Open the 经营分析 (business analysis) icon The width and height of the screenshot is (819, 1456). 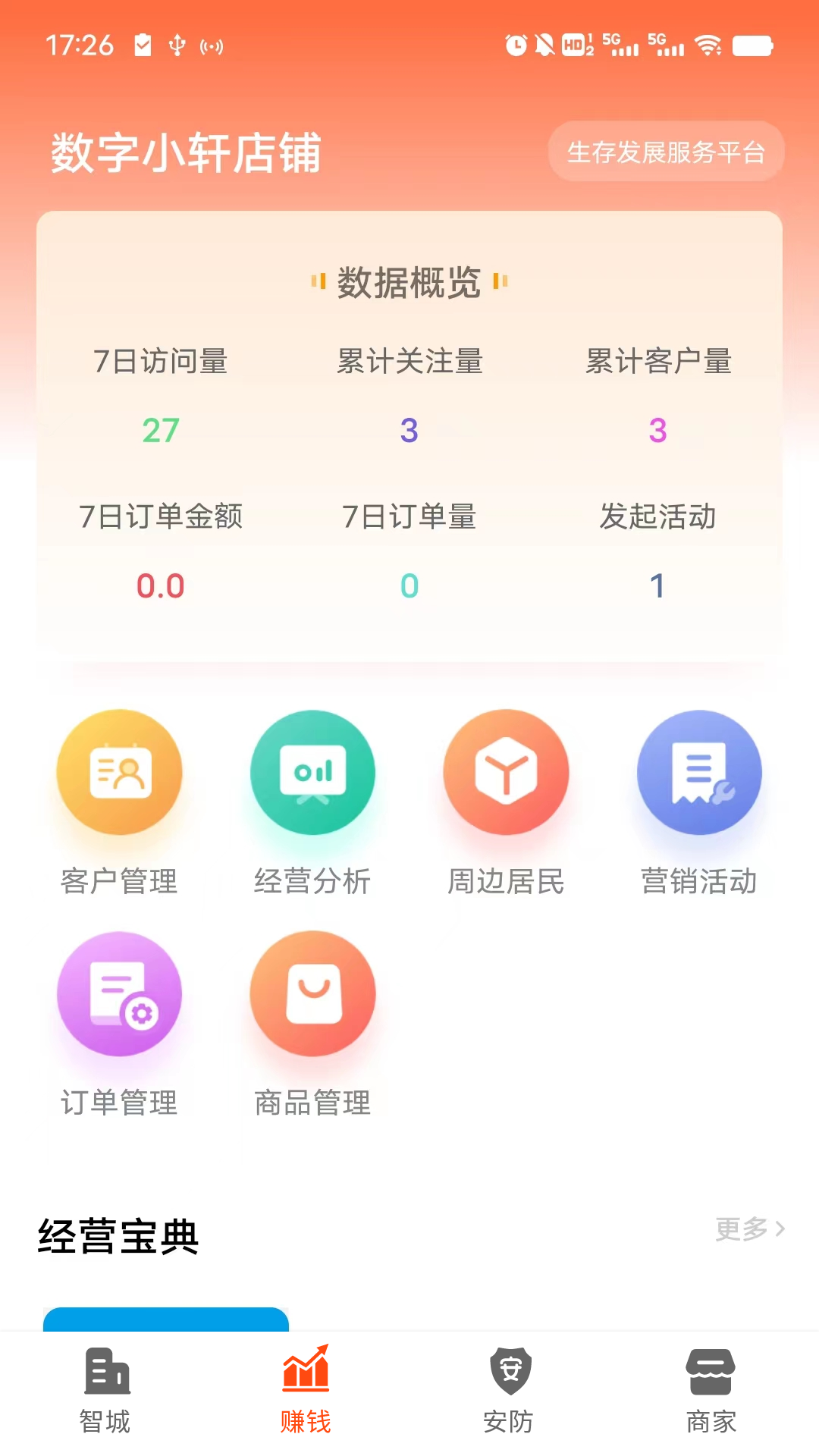click(x=312, y=771)
